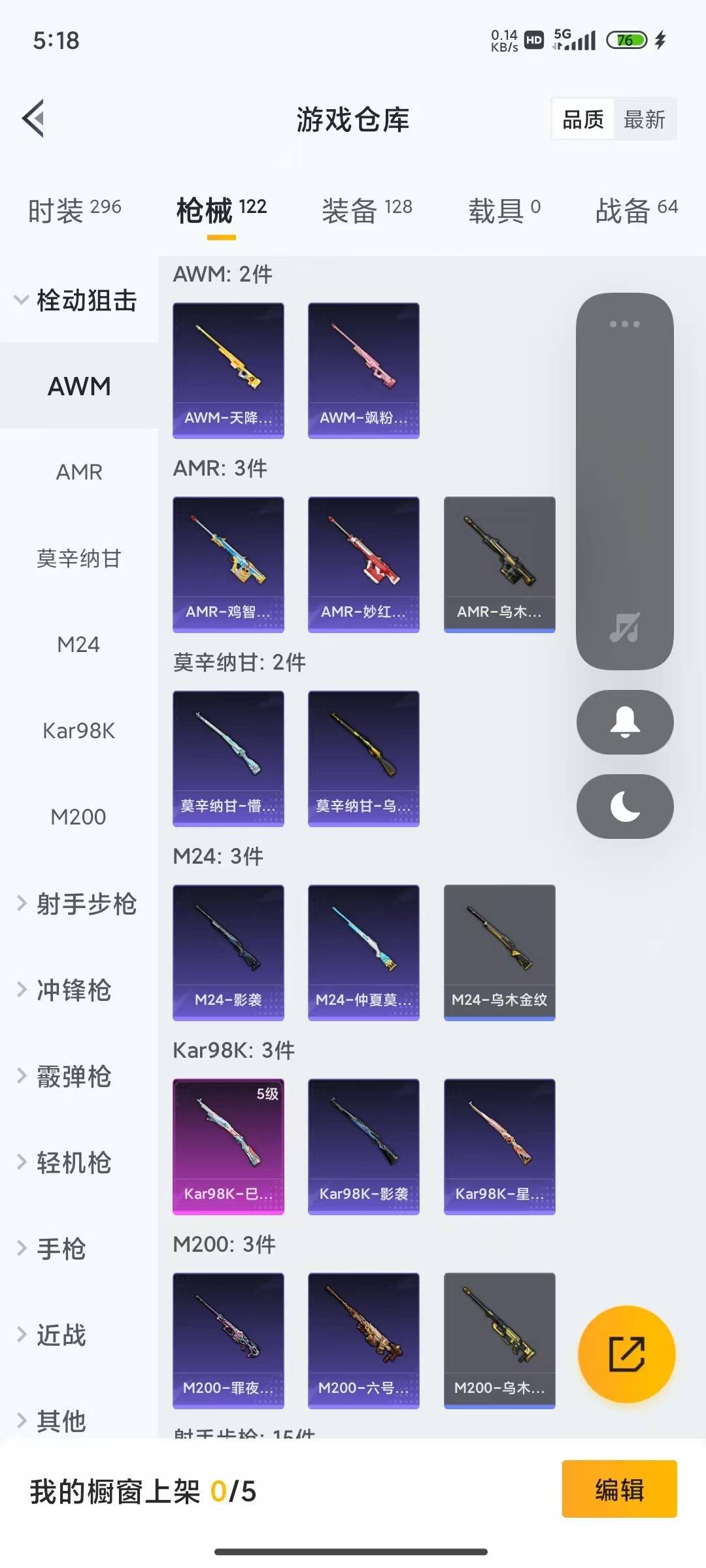Switch sorting to 品质
The width and height of the screenshot is (706, 1568).
click(x=584, y=119)
